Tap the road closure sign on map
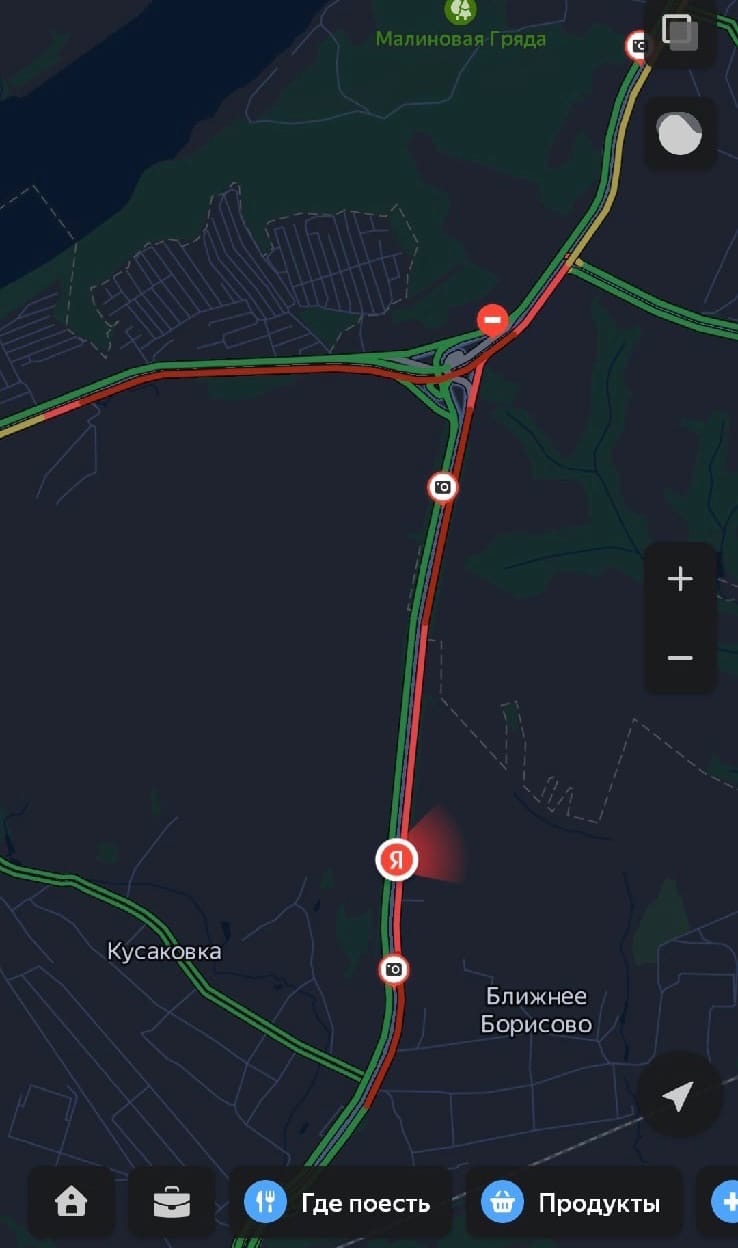Screen dimensions: 738x1248 (x=492, y=320)
